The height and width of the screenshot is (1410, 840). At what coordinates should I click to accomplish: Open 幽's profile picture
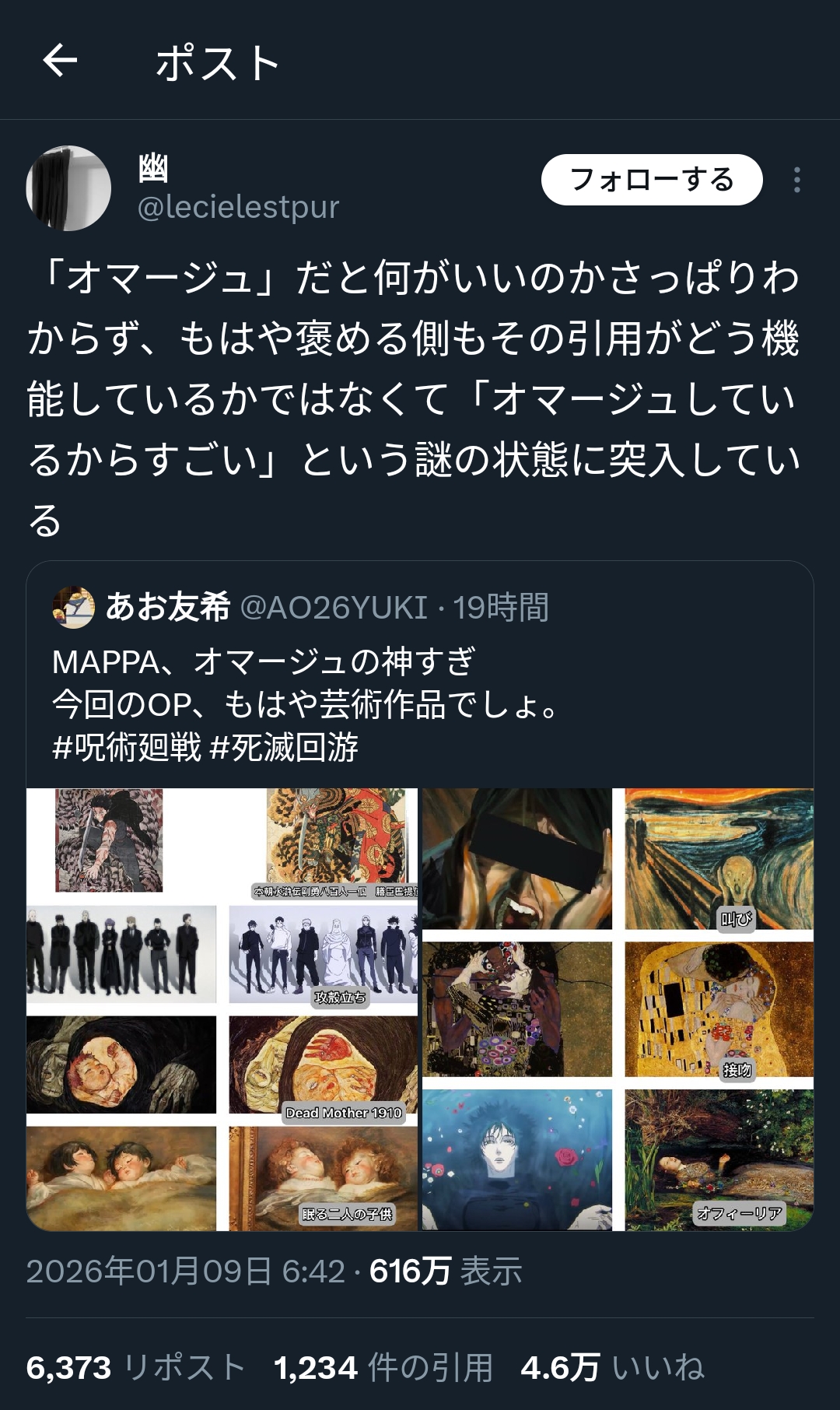[x=68, y=188]
